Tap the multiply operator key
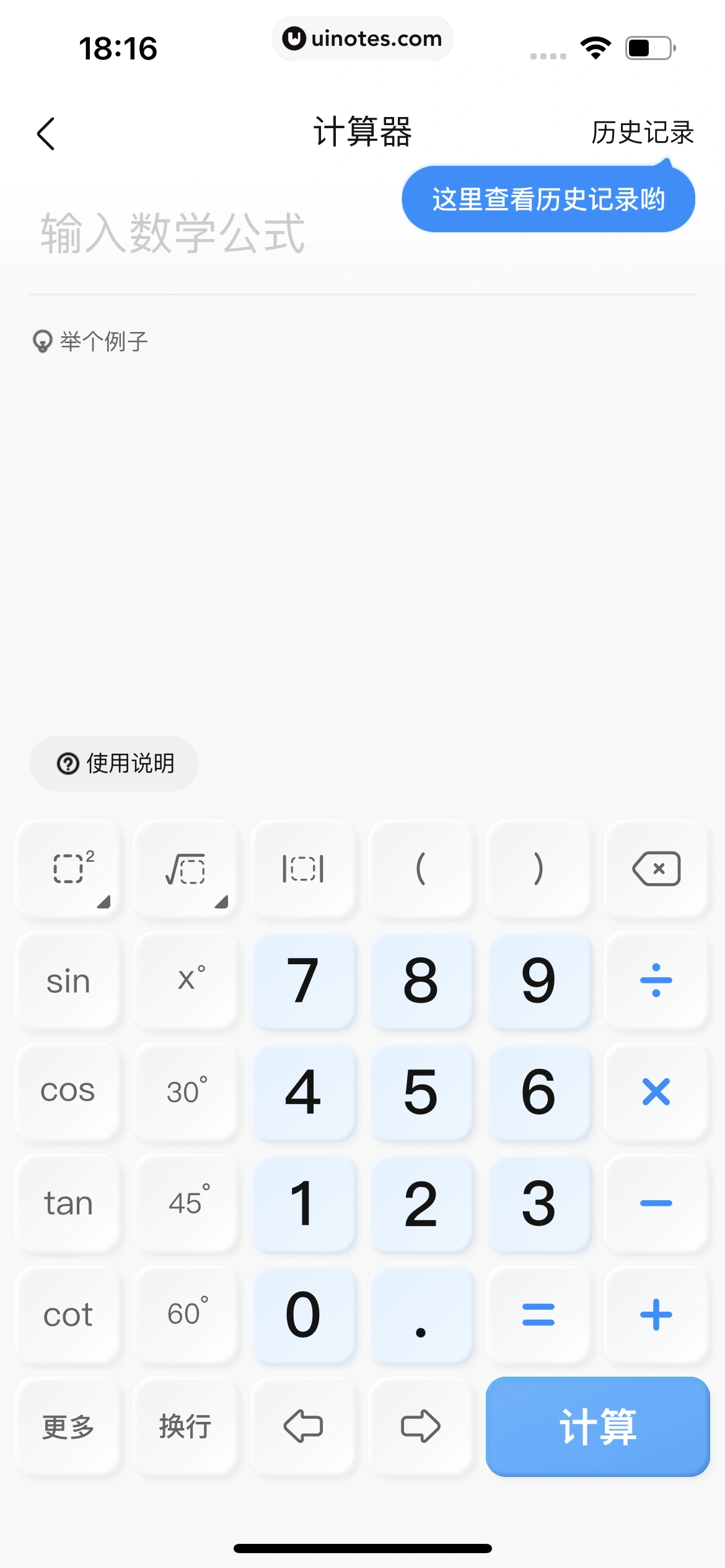Image resolution: width=725 pixels, height=1568 pixels. click(x=656, y=1092)
